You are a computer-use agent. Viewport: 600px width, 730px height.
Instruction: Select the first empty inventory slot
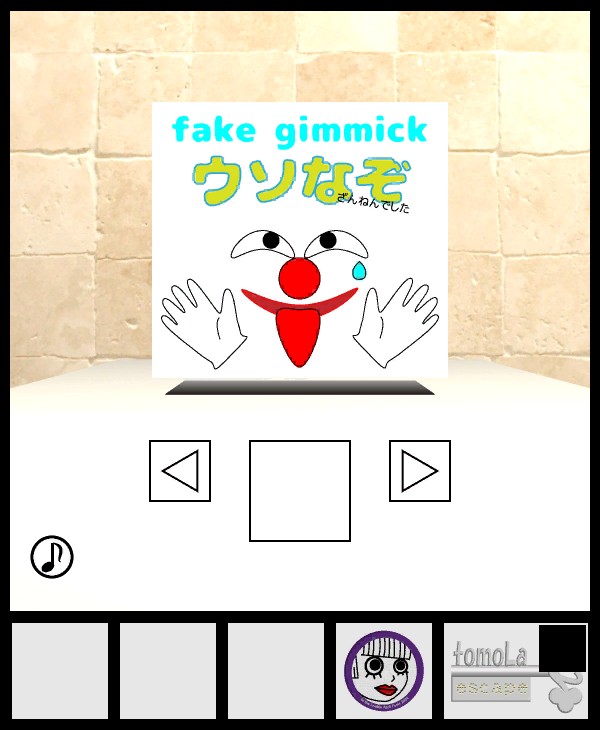point(60,671)
